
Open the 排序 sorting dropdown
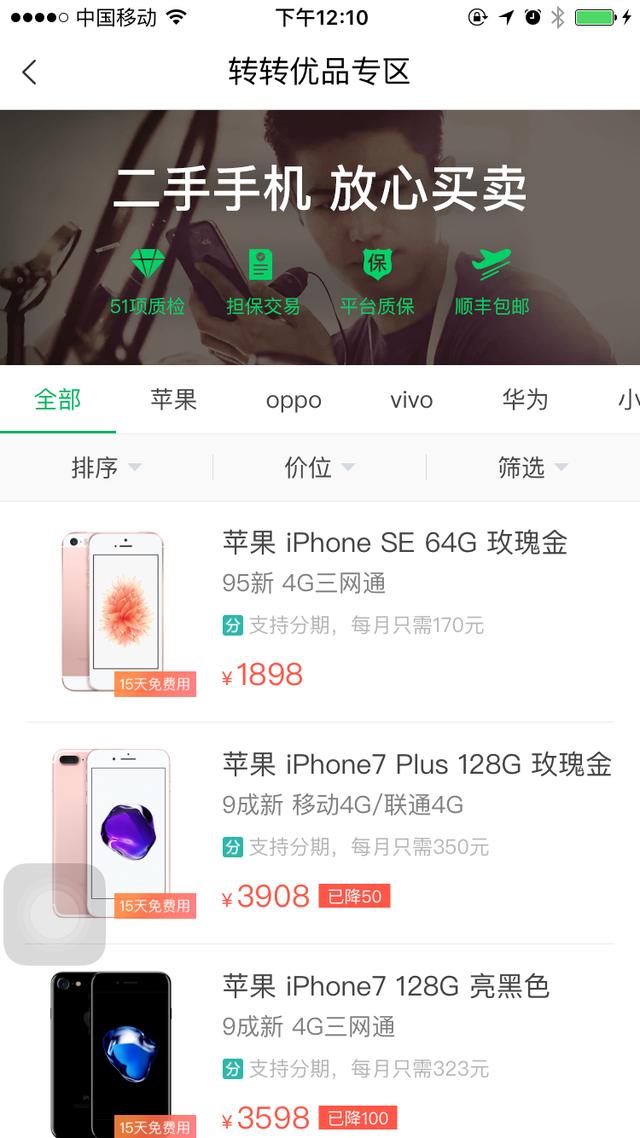point(106,467)
